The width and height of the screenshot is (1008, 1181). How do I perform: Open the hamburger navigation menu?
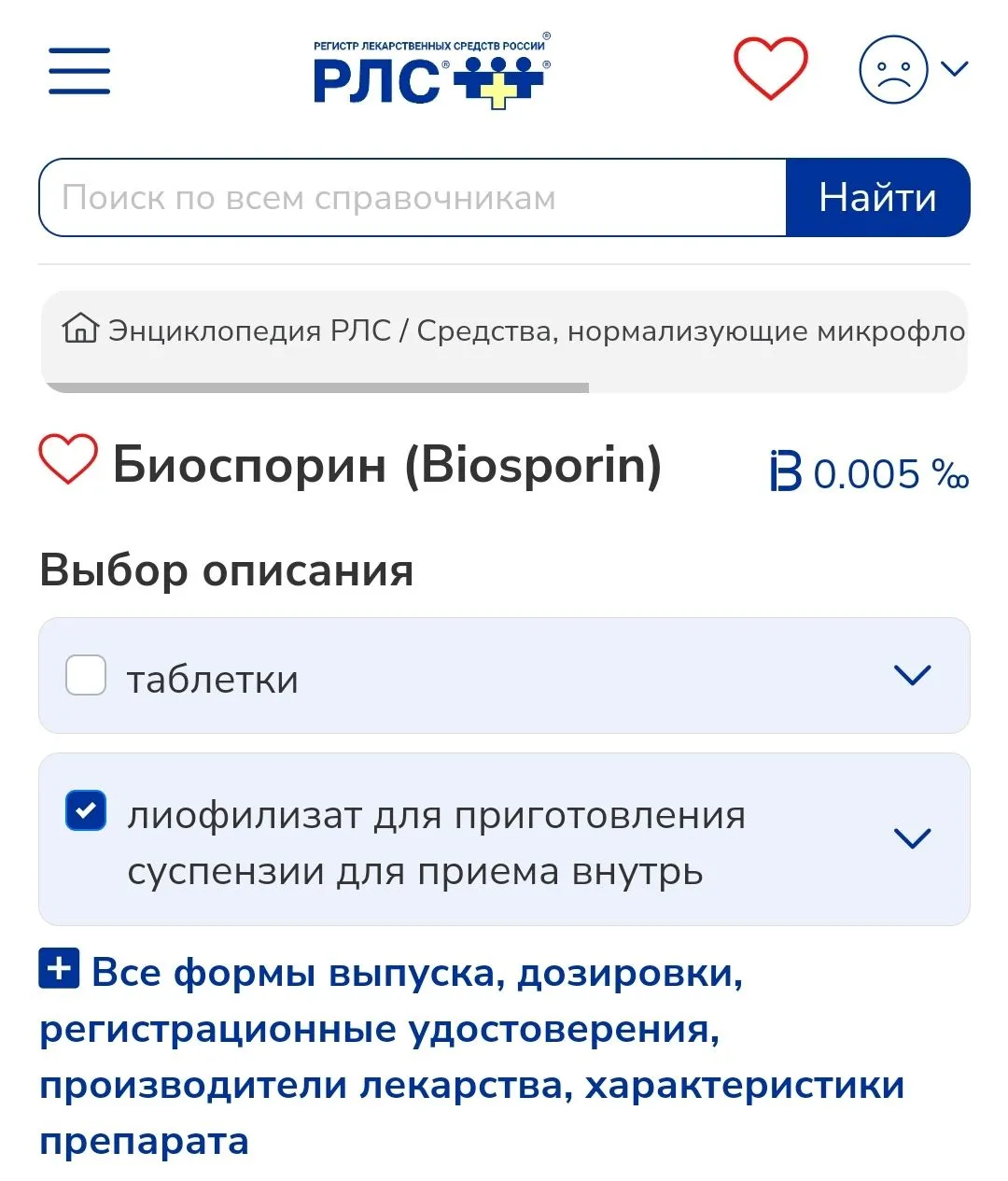(79, 71)
